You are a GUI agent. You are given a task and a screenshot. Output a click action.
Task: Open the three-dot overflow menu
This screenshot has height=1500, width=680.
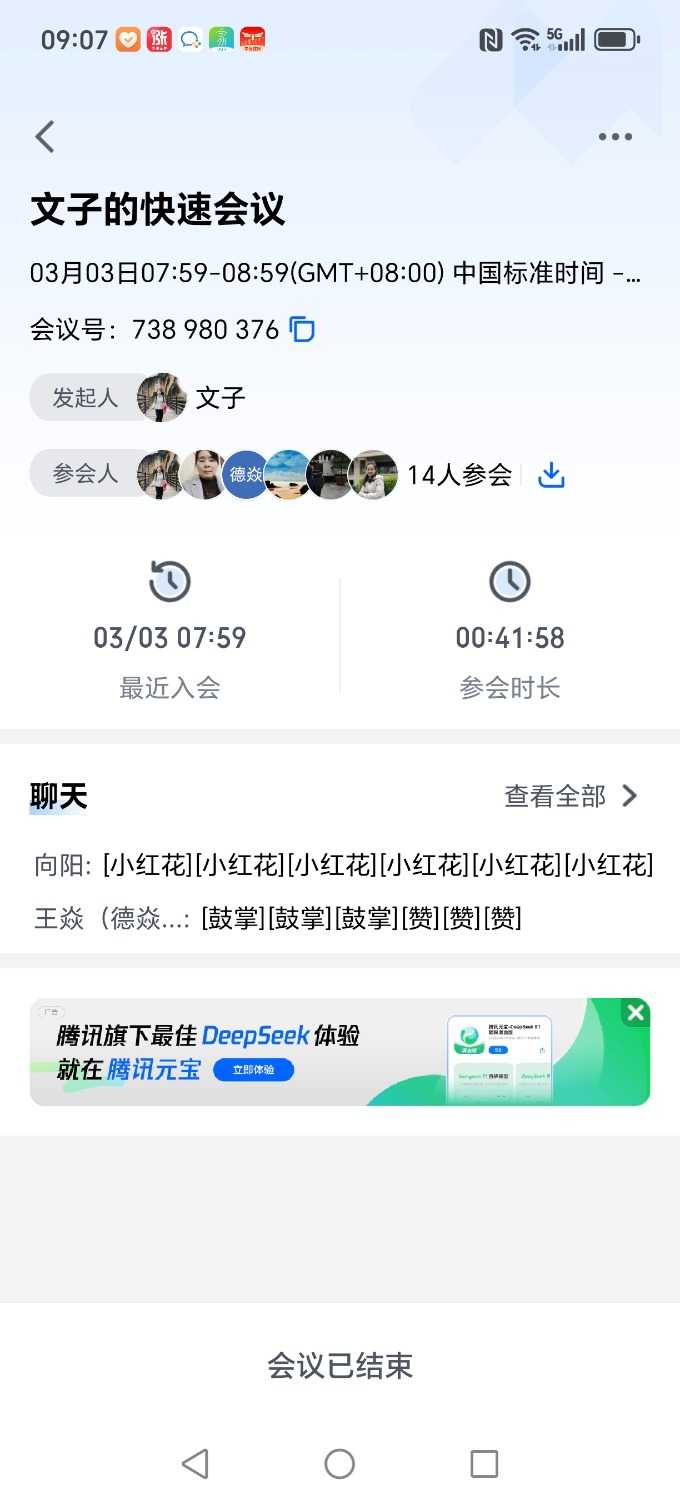coord(615,137)
